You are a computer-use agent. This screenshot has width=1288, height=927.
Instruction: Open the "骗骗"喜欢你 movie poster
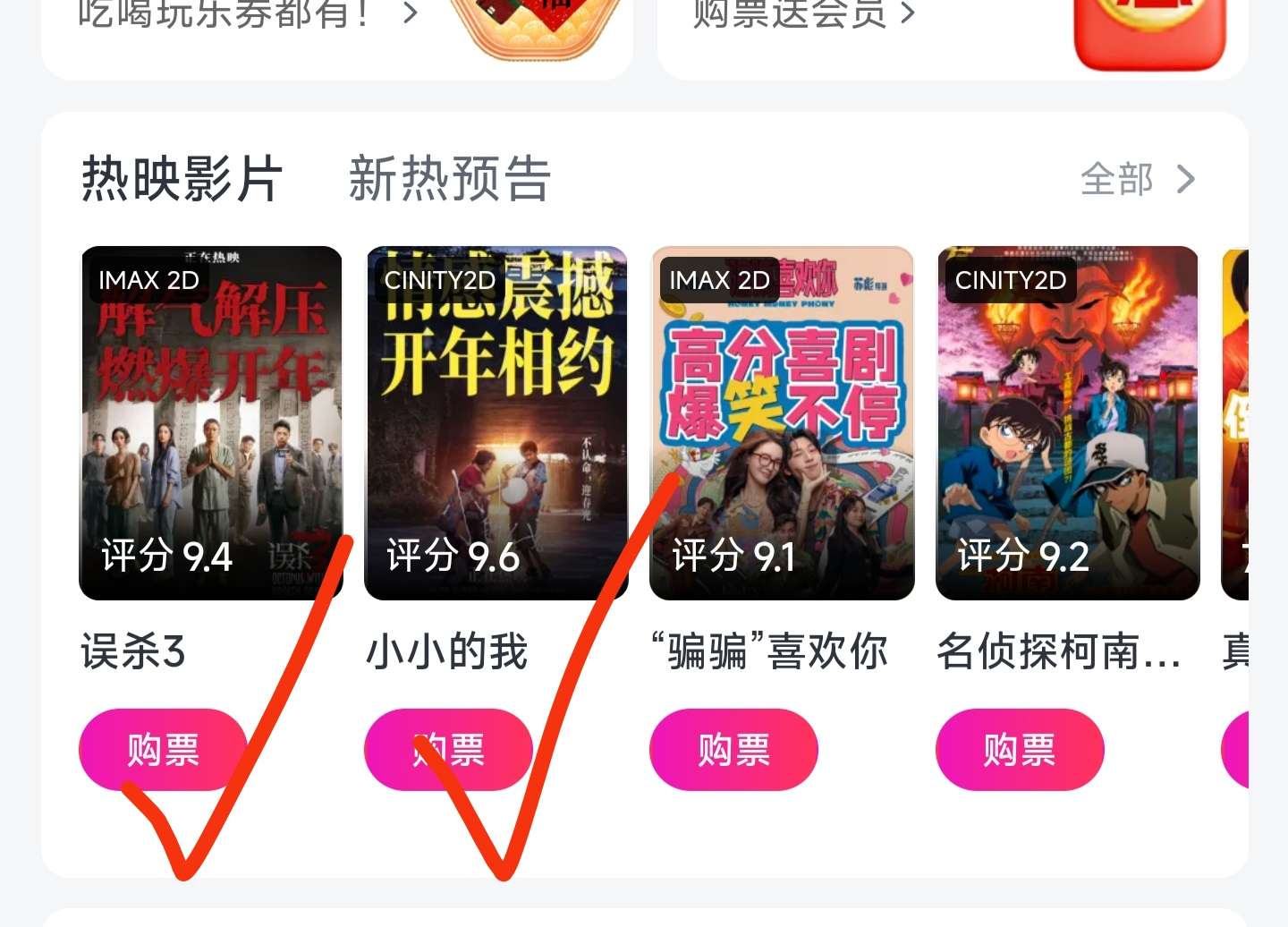pyautogui.click(x=782, y=422)
